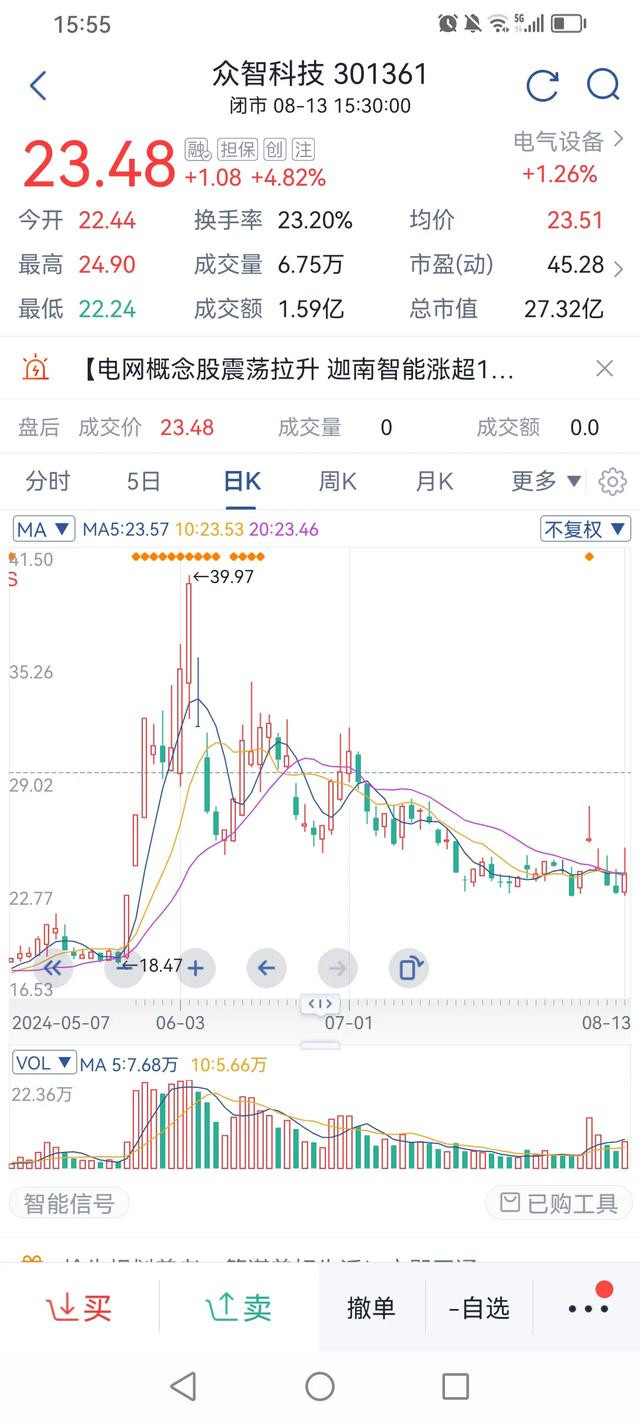Open the MA indicator dropdown
Screen dimensions: 640x1422
(x=44, y=529)
